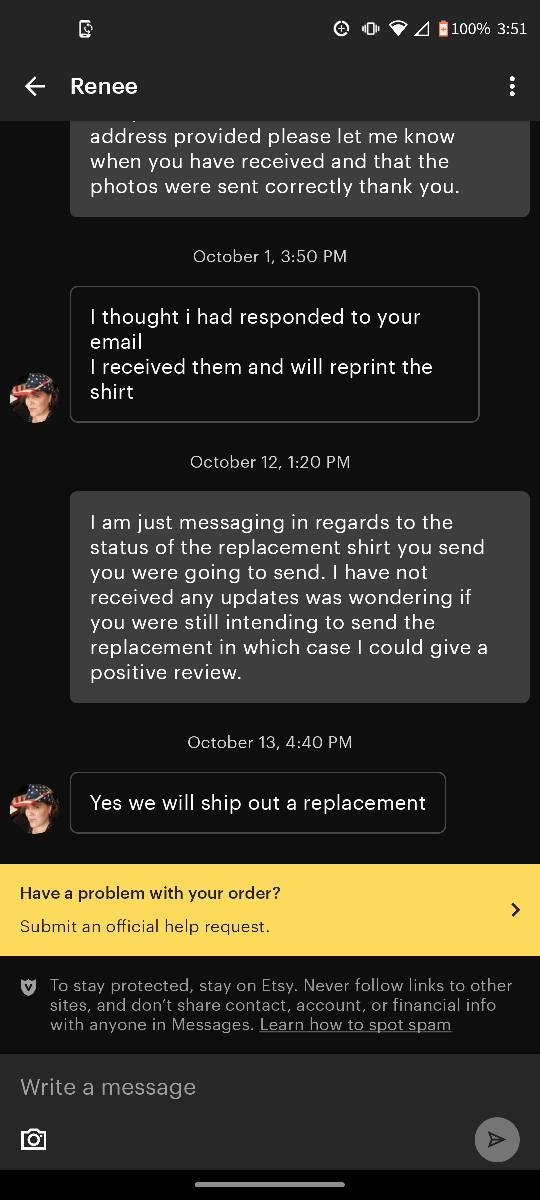Go back from Renee's conversation
Screen dimensions: 540x1200
[x=35, y=87]
